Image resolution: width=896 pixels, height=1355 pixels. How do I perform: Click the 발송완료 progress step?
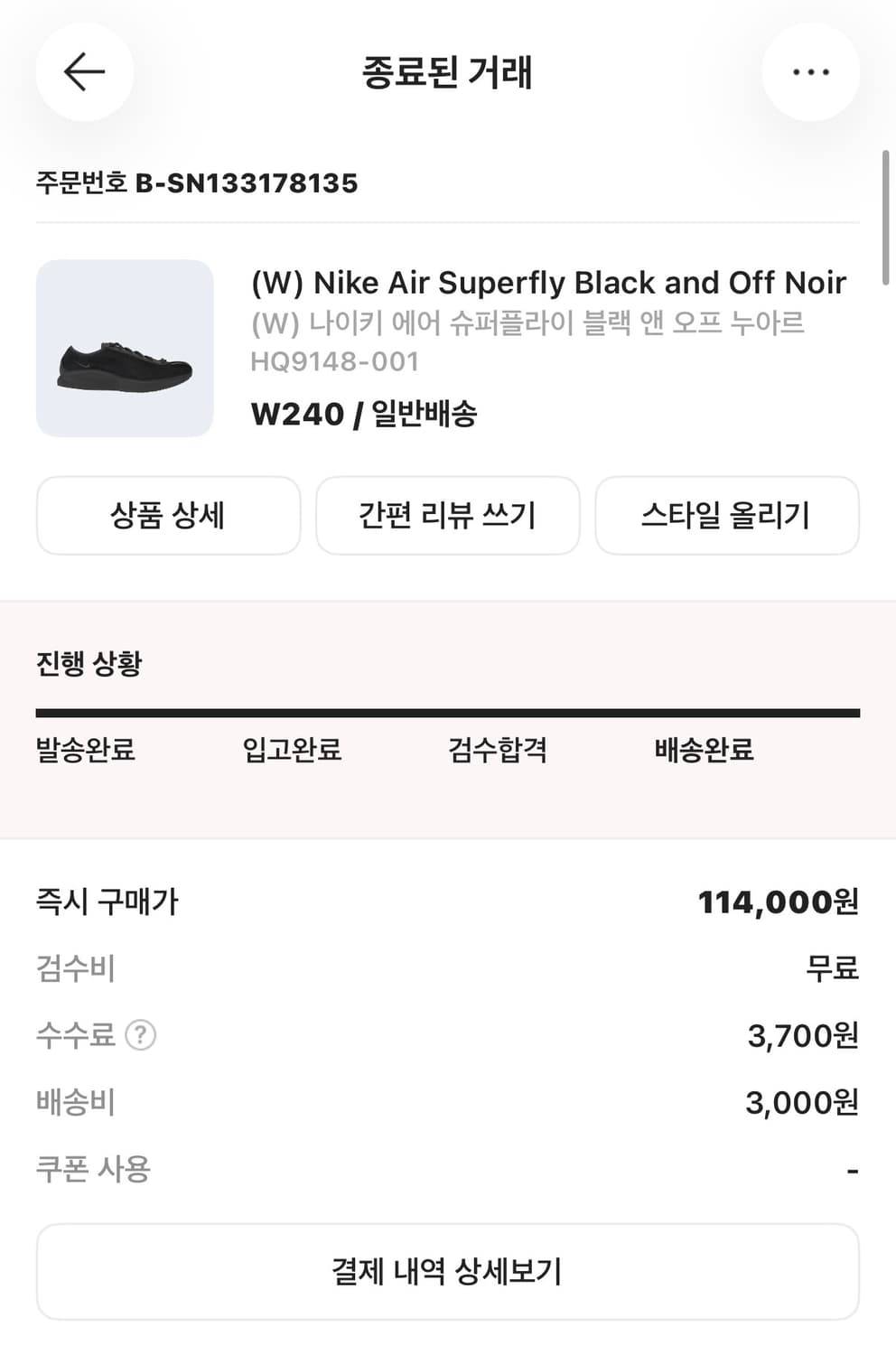pyautogui.click(x=85, y=750)
